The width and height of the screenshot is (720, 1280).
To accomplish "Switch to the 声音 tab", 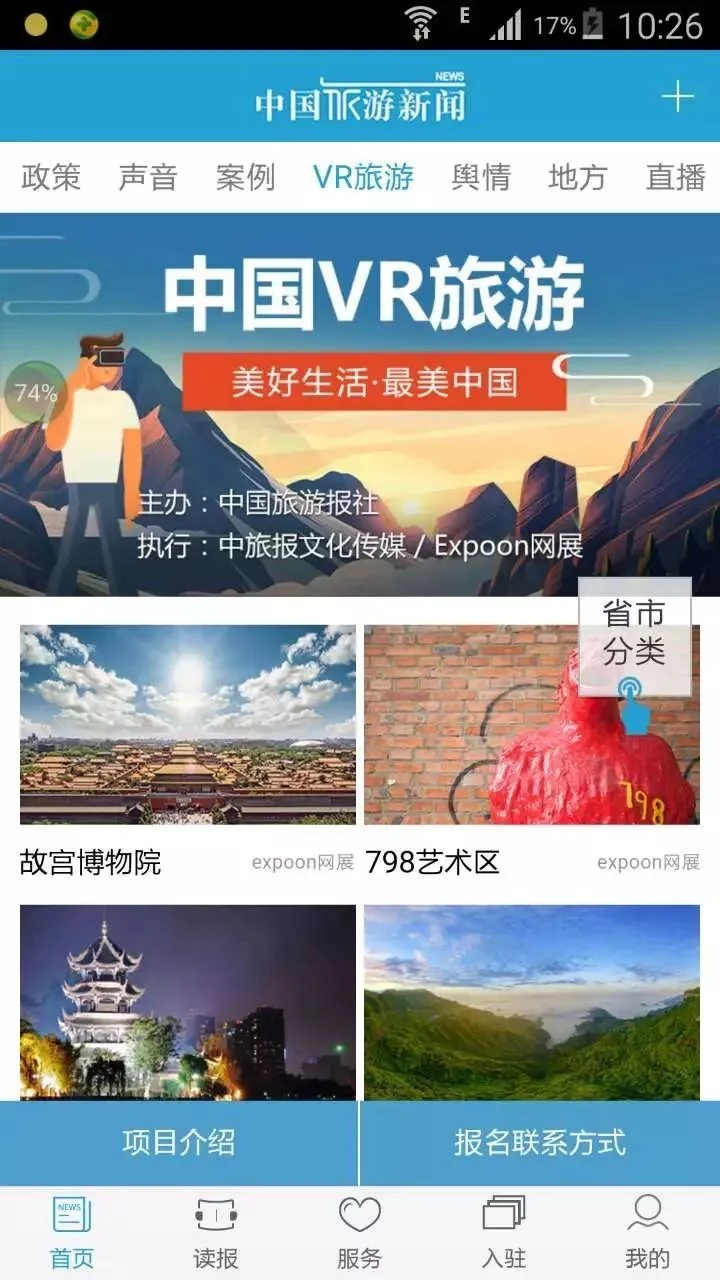I will [148, 177].
